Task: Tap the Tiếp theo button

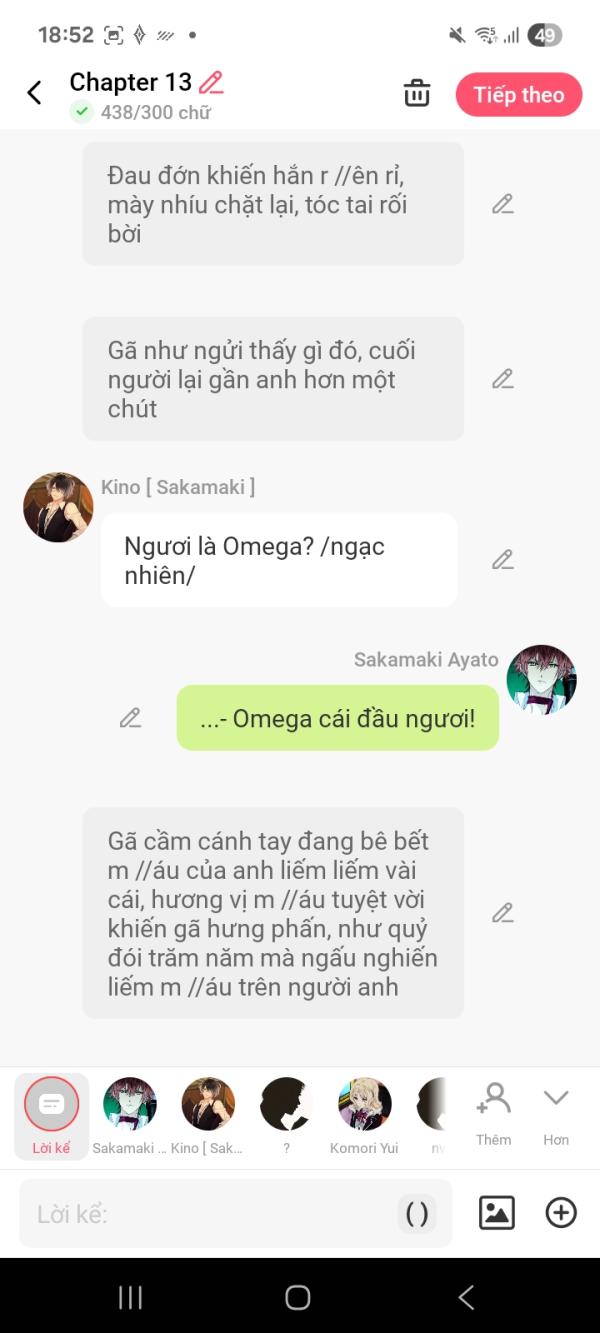Action: 518,95
